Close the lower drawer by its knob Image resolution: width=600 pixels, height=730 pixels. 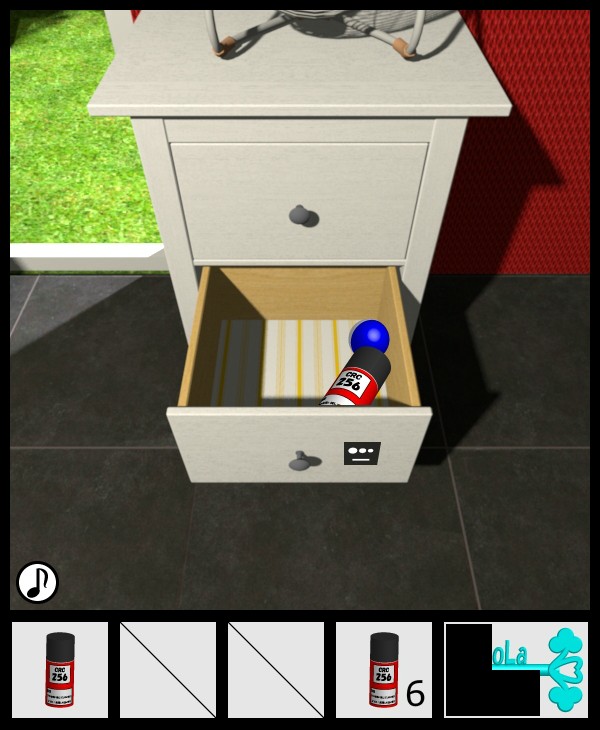pos(301,461)
